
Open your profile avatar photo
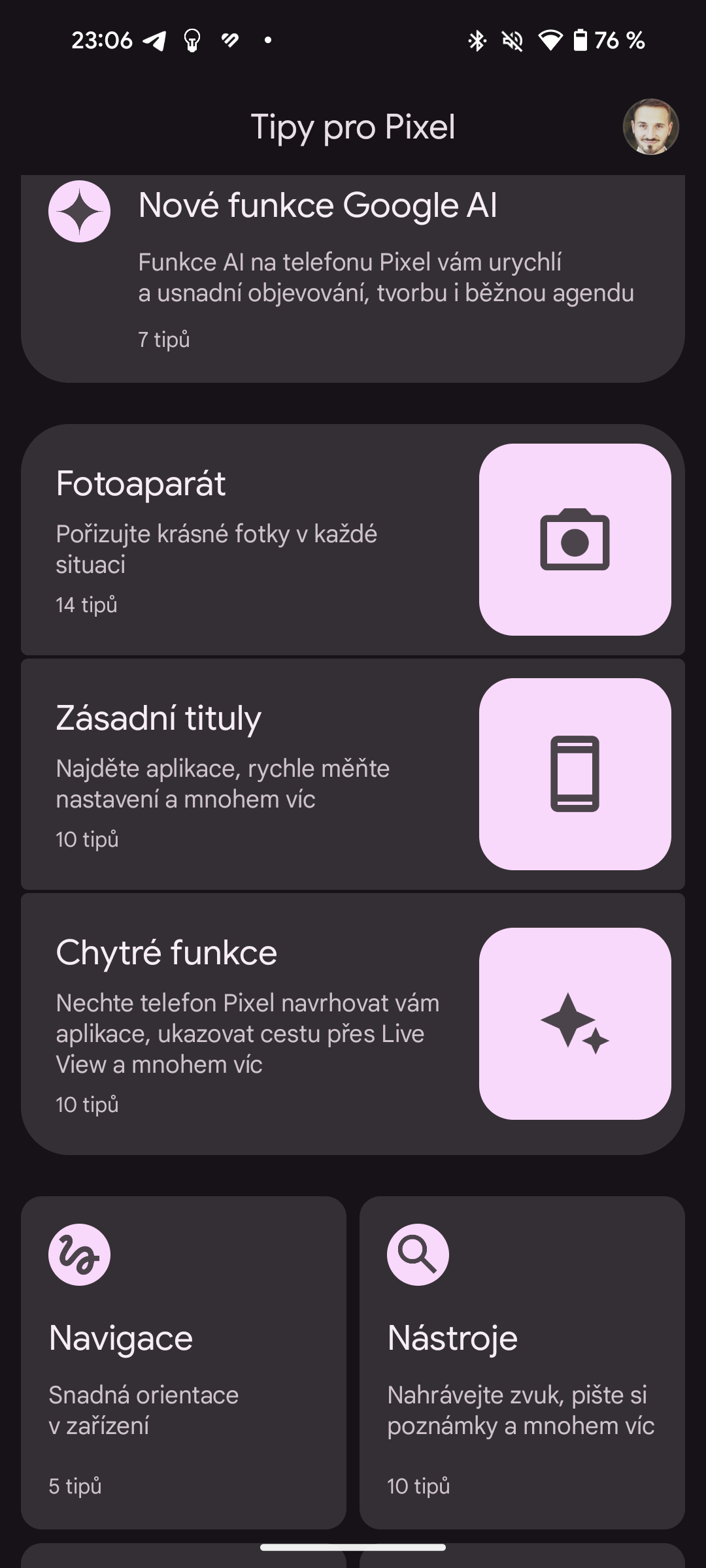pyautogui.click(x=649, y=127)
